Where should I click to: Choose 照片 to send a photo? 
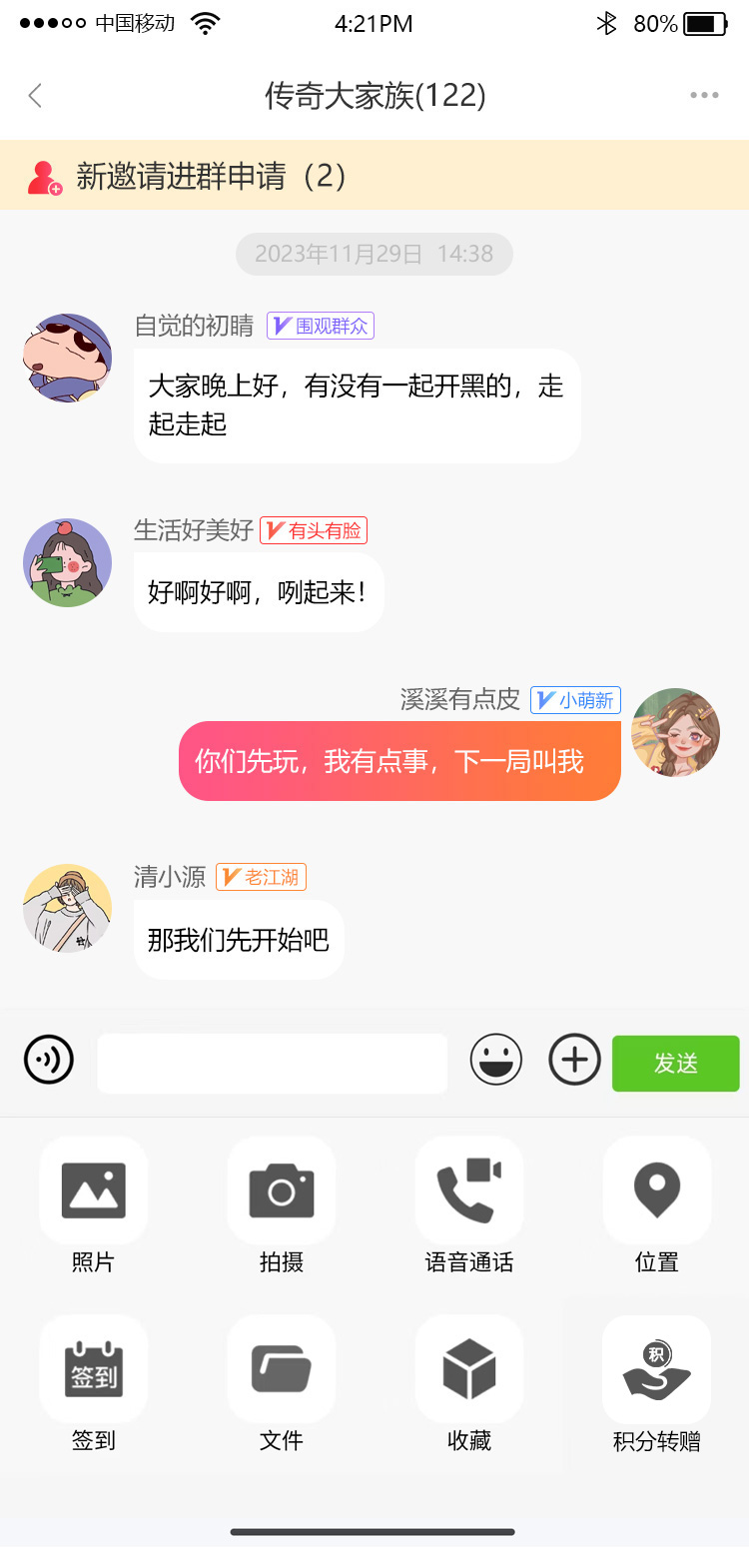[x=94, y=1190]
